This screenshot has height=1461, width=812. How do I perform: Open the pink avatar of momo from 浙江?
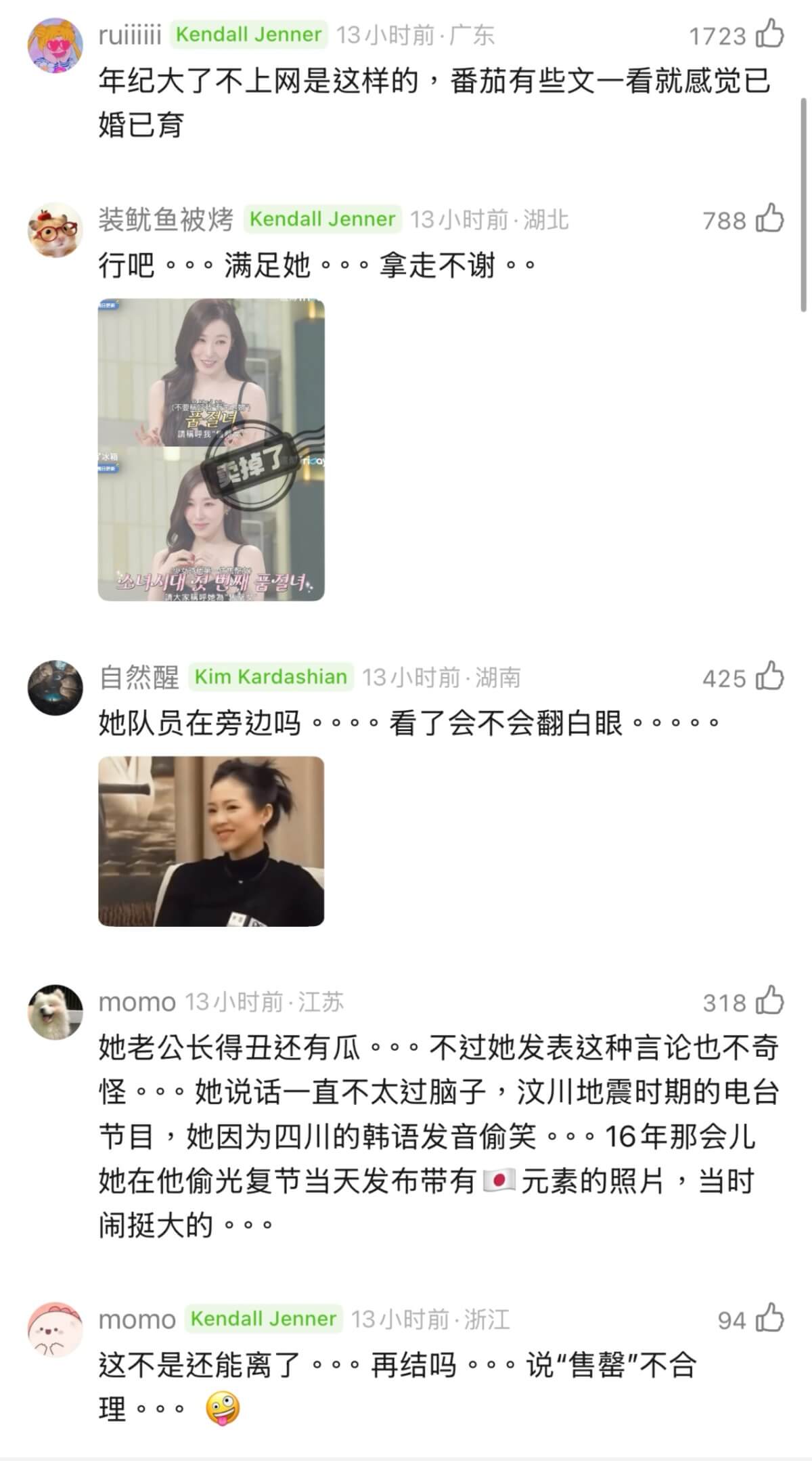pos(55,1330)
